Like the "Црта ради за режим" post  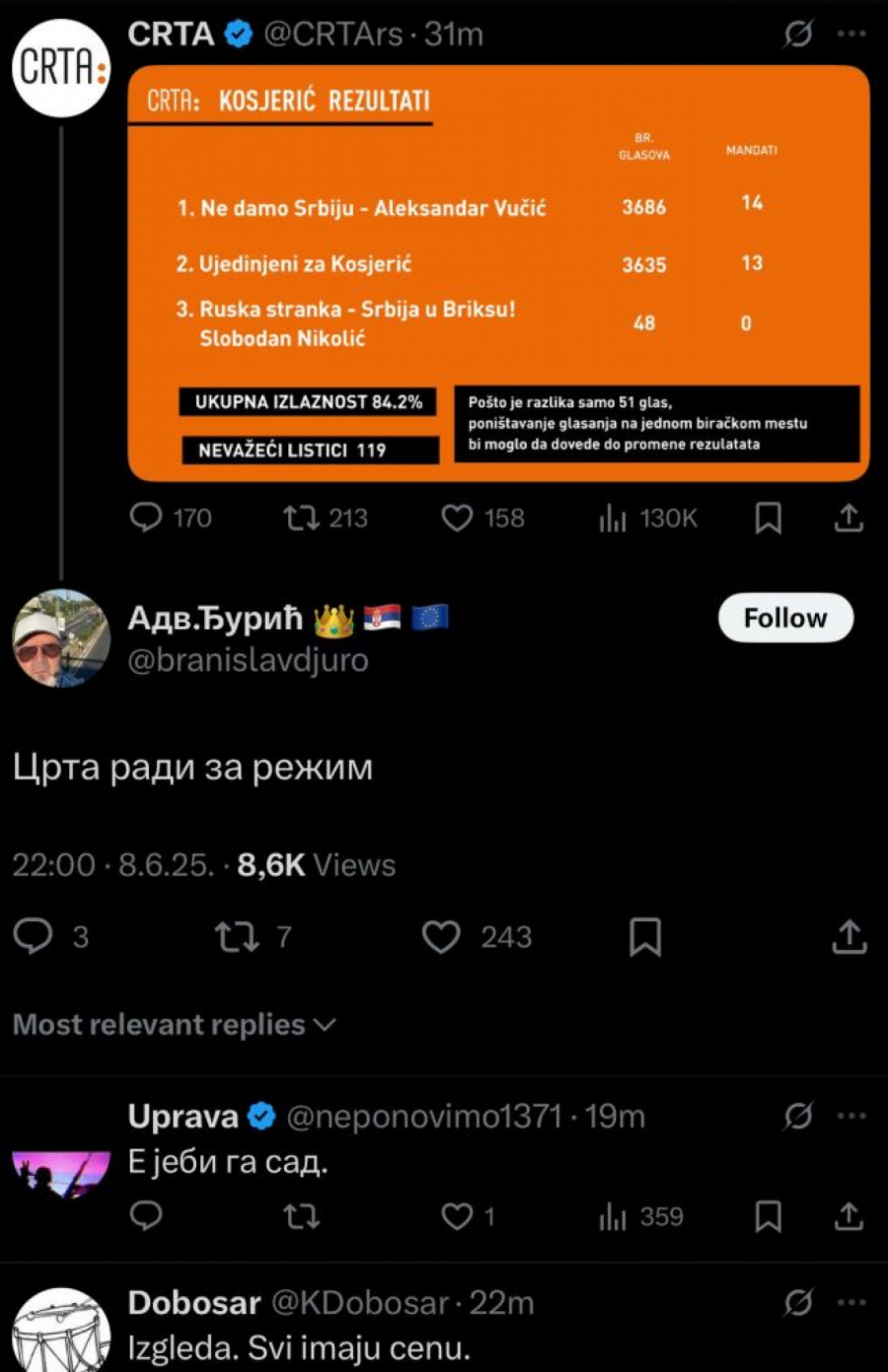(441, 936)
